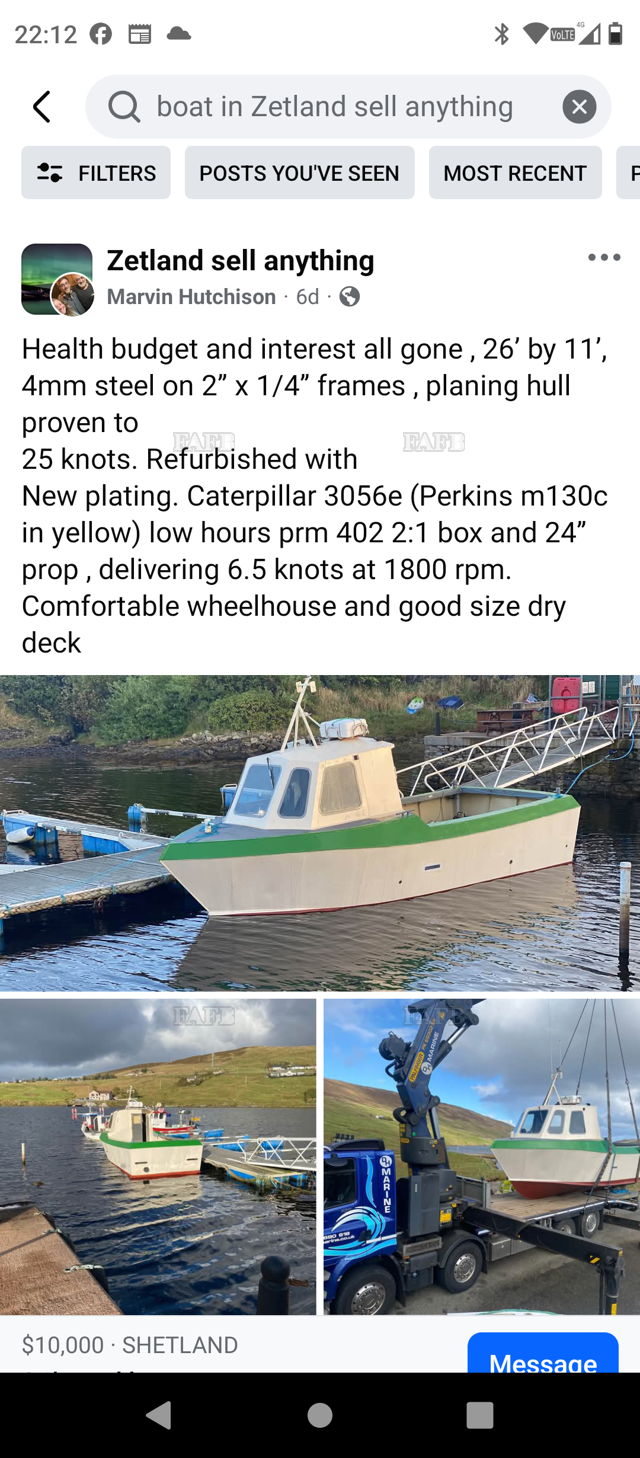Select the Posts You've Seen filter

coord(299,173)
